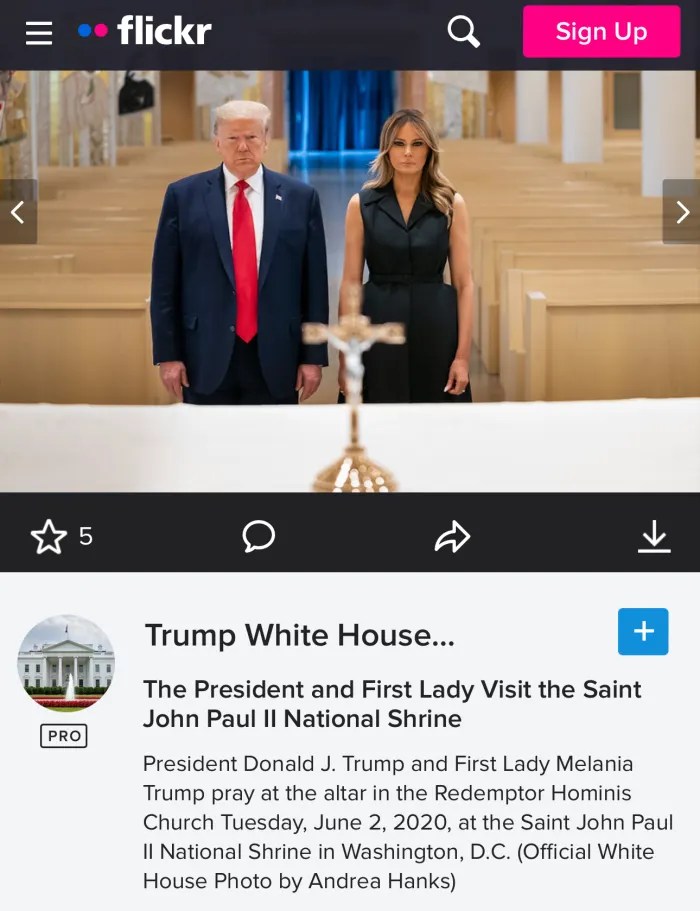Show the previous photo

point(17,211)
